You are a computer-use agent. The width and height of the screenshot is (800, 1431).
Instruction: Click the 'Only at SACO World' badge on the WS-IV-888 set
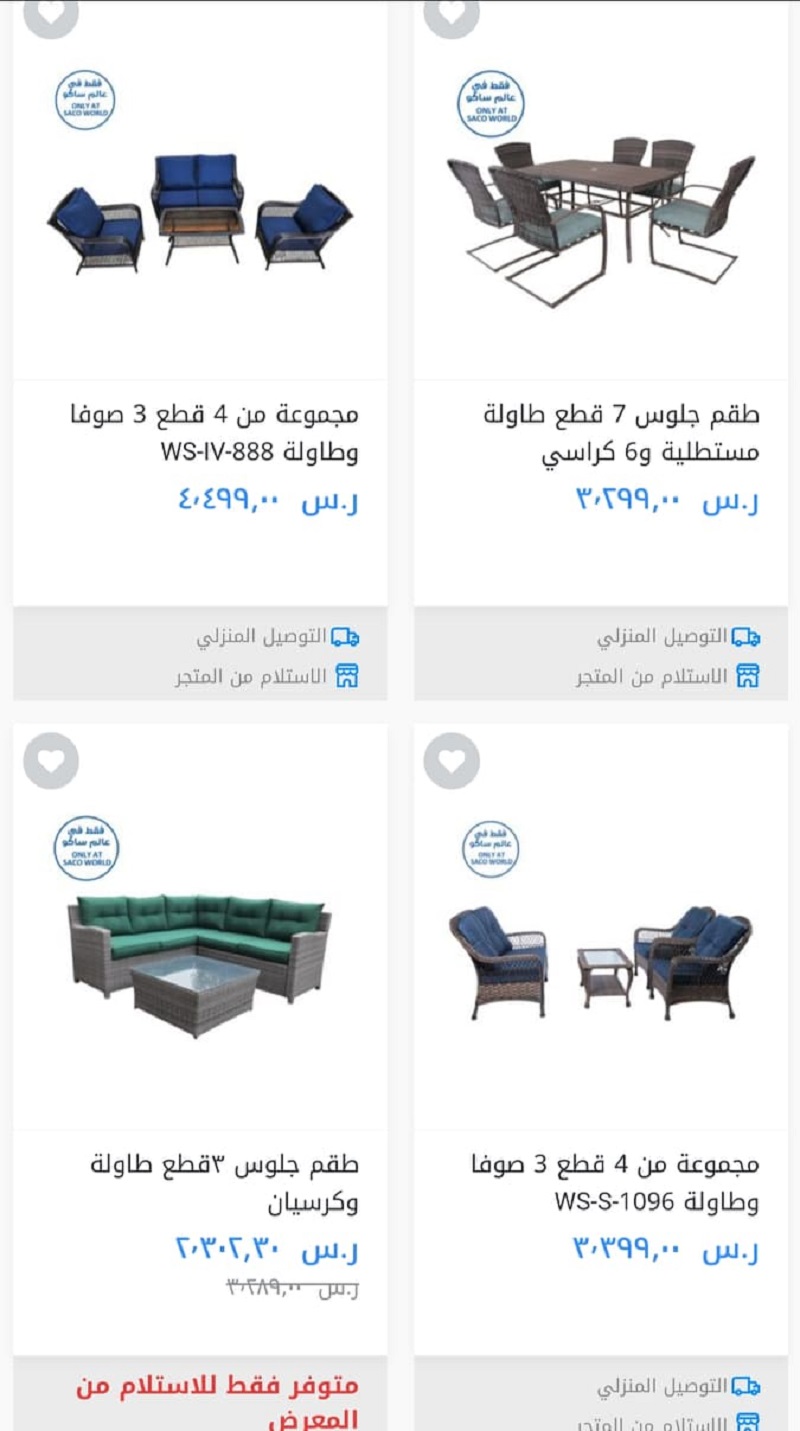[x=84, y=100]
